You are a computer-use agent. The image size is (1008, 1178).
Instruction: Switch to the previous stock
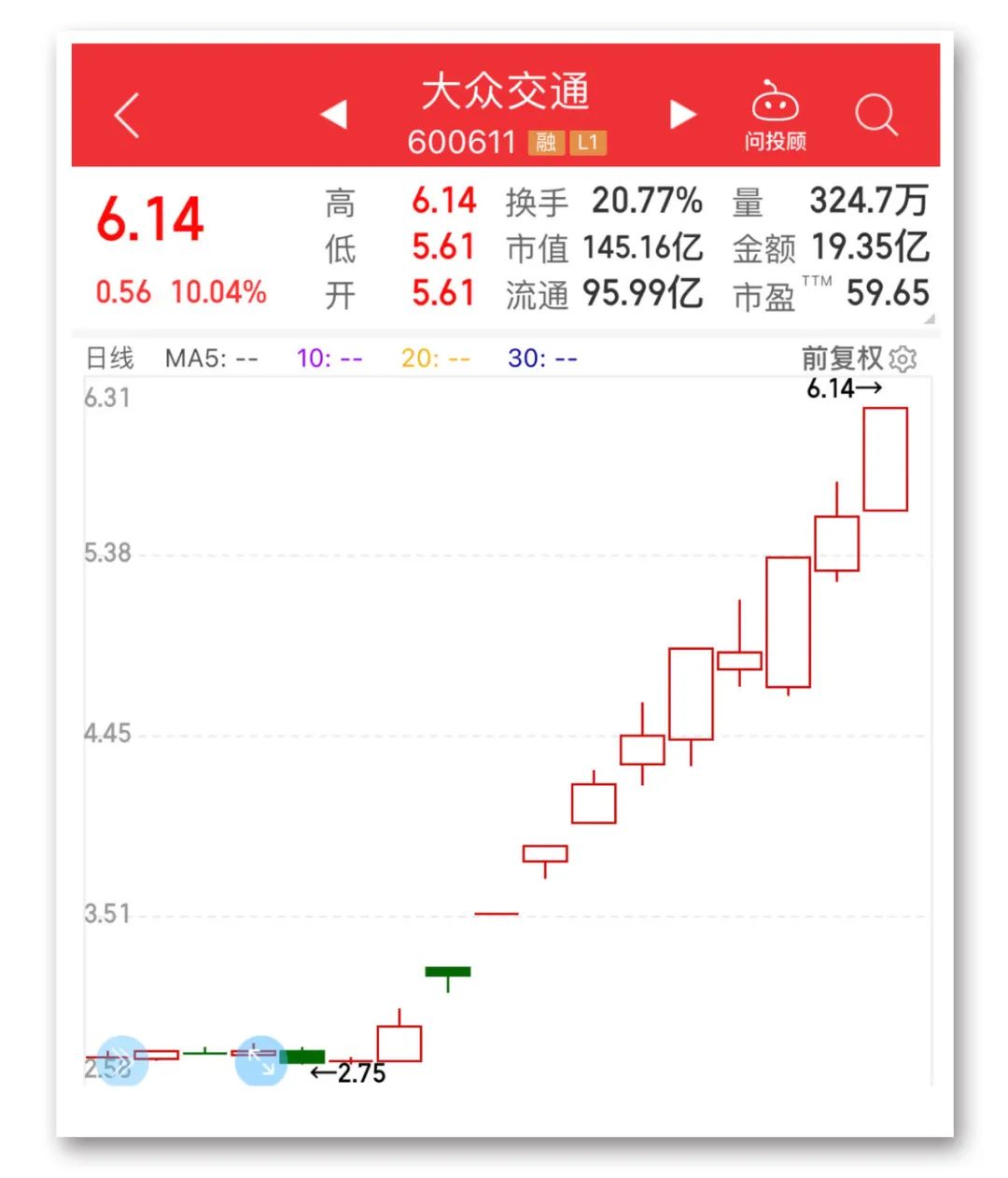coord(333,115)
